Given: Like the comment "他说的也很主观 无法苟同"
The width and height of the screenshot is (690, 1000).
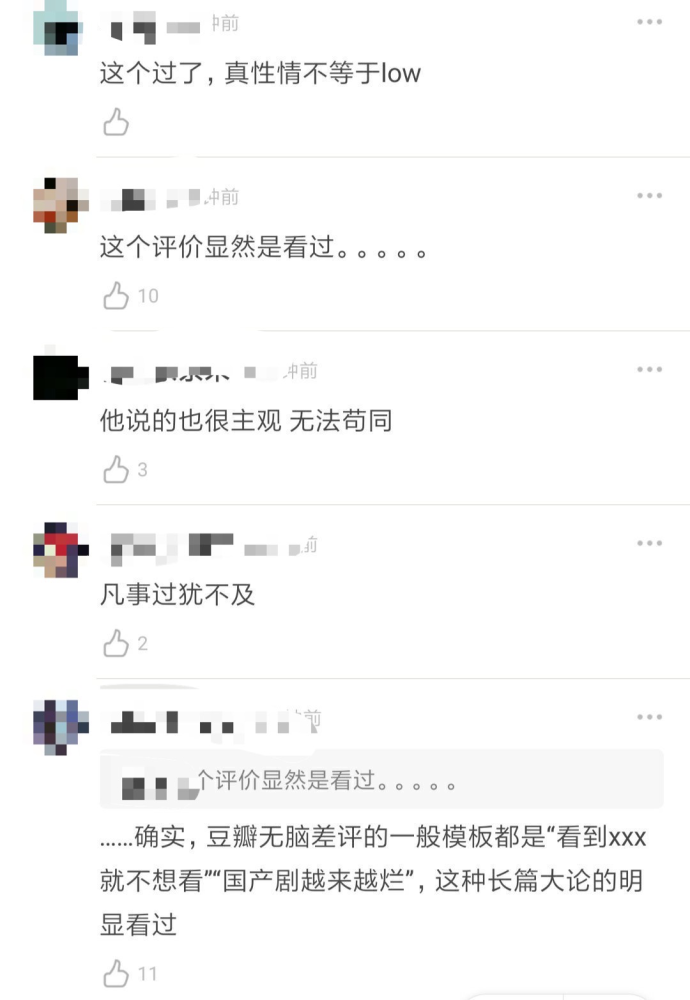Looking at the screenshot, I should [117, 469].
